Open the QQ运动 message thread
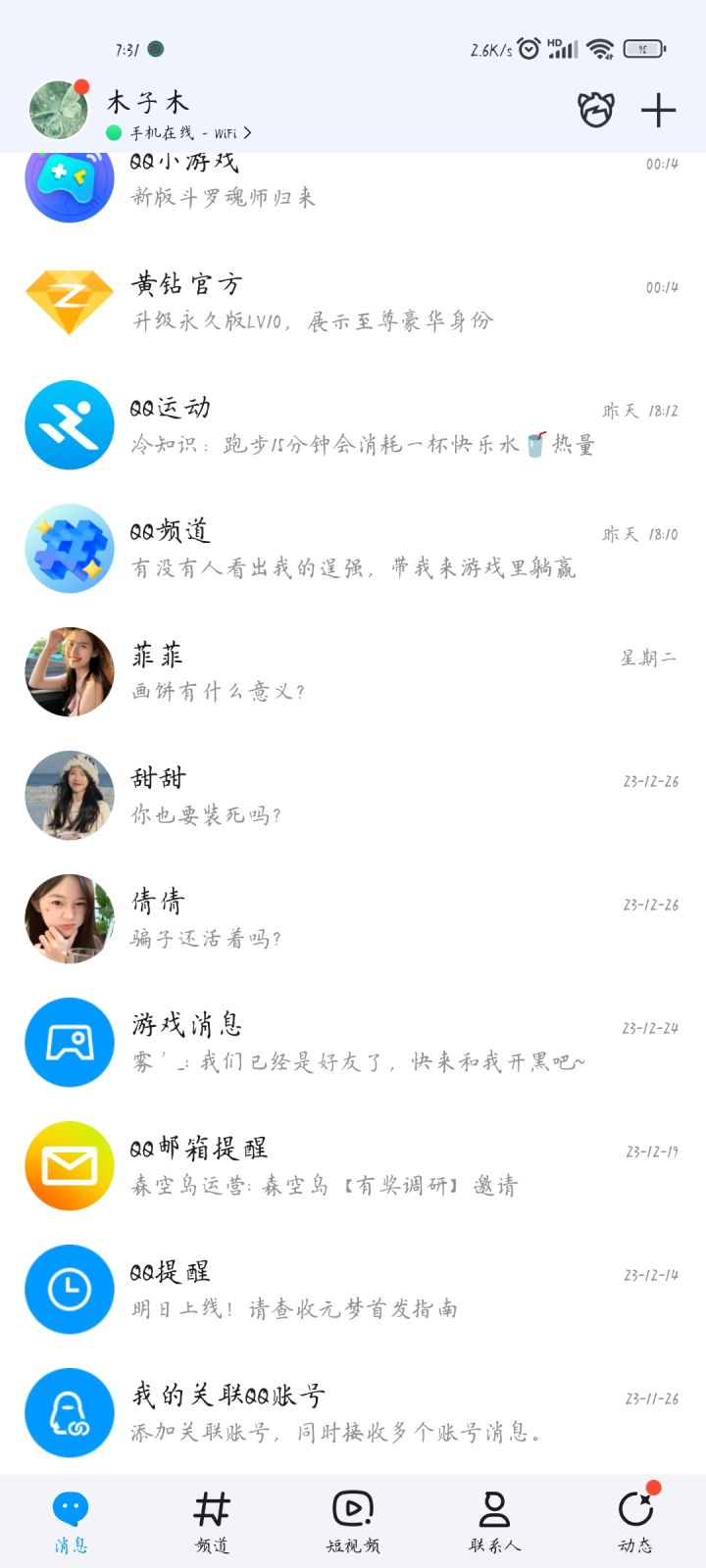Screen dimensions: 706x1568 pos(353,425)
